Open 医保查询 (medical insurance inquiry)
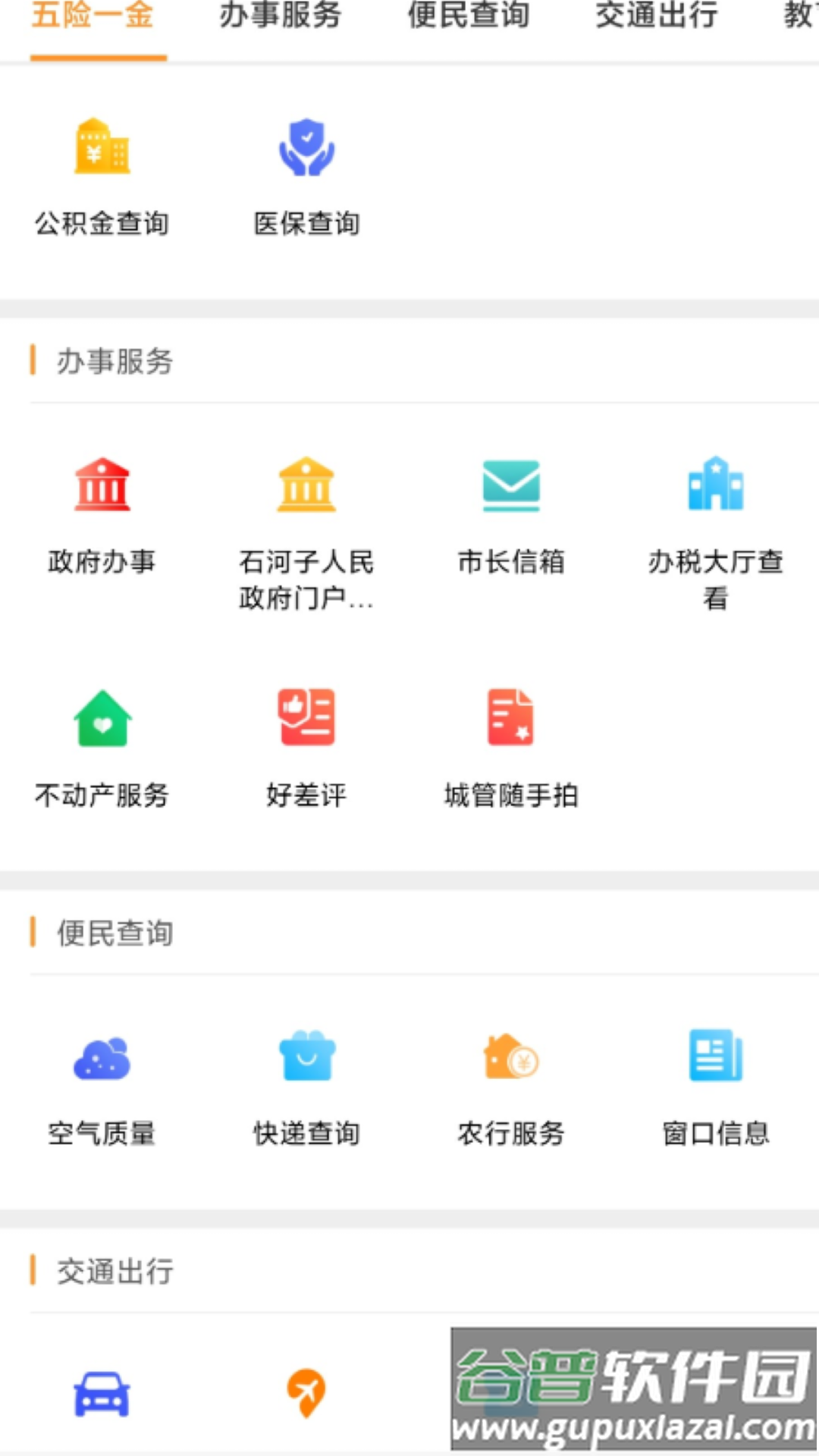This screenshot has height=1456, width=819. point(306,174)
